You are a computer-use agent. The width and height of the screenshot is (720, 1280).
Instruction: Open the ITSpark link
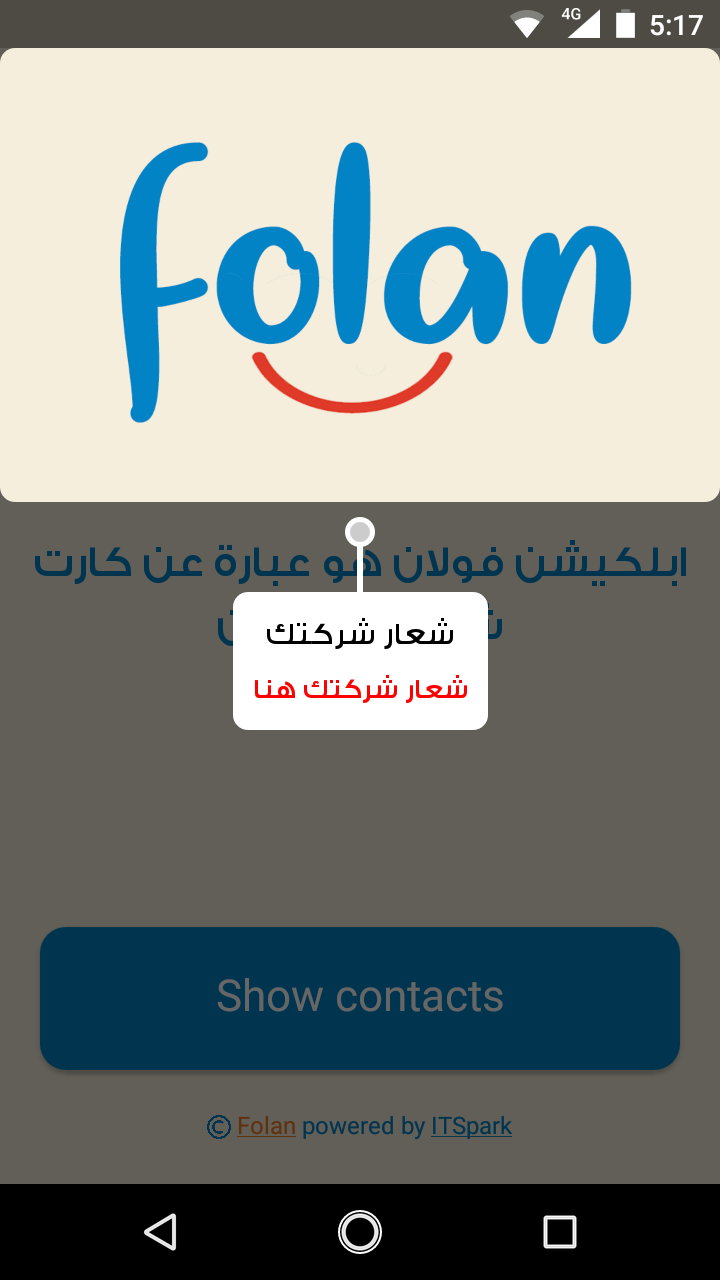click(471, 1126)
